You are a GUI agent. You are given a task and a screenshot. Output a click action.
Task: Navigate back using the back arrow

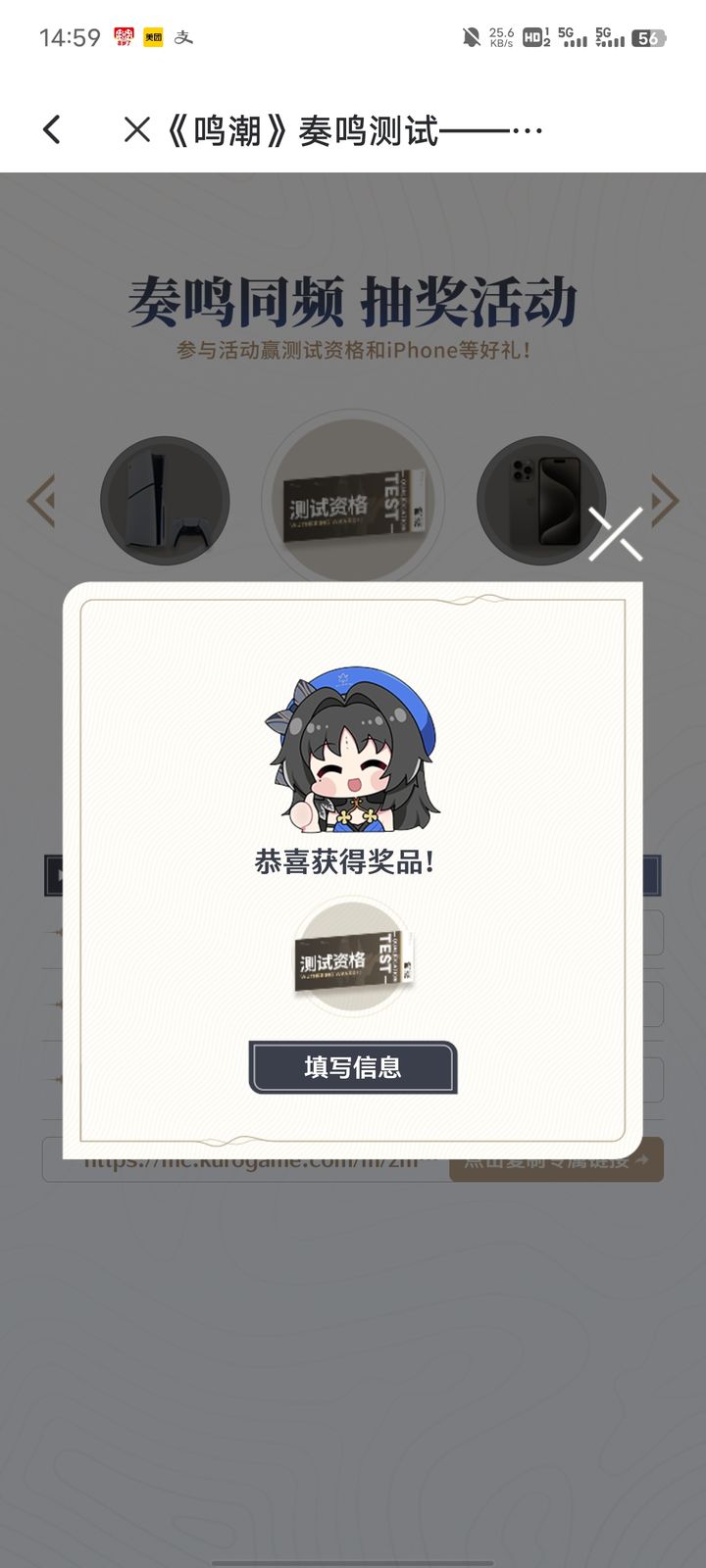(51, 128)
